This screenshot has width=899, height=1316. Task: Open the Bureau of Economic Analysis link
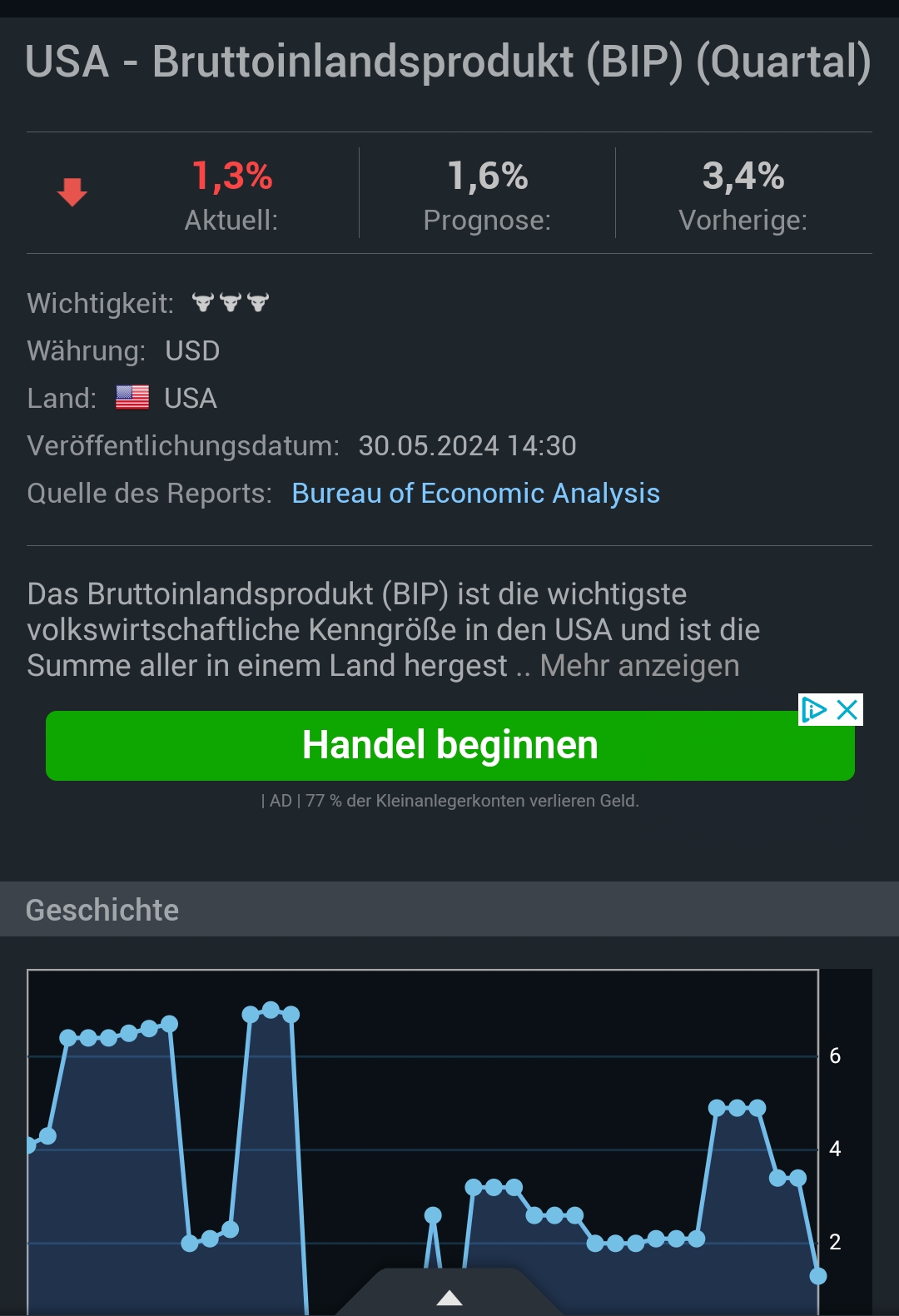(475, 494)
